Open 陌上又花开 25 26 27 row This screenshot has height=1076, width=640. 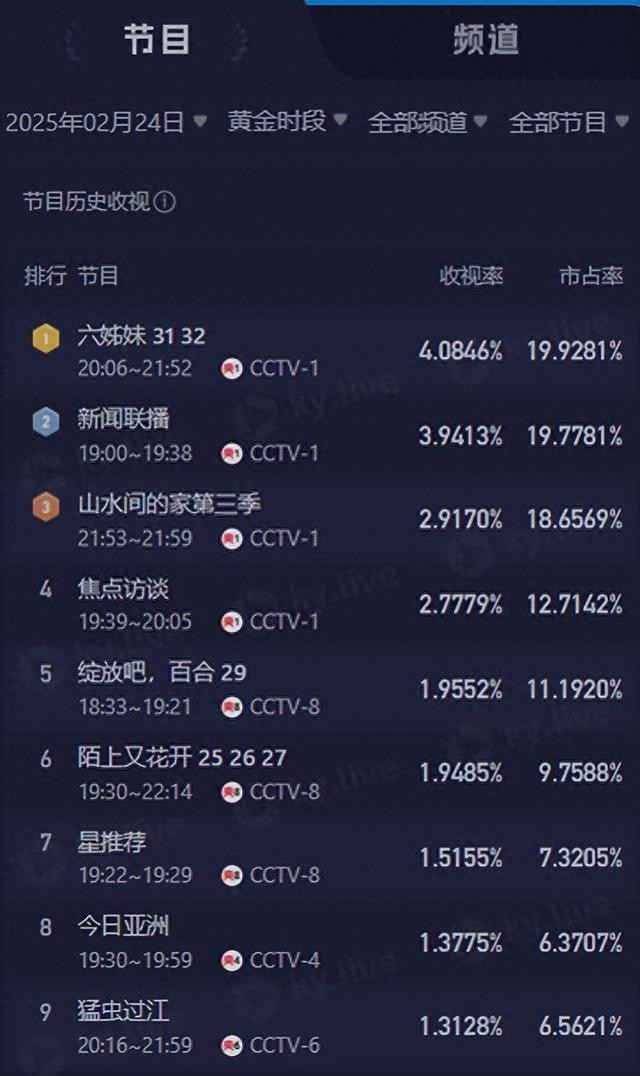point(320,773)
